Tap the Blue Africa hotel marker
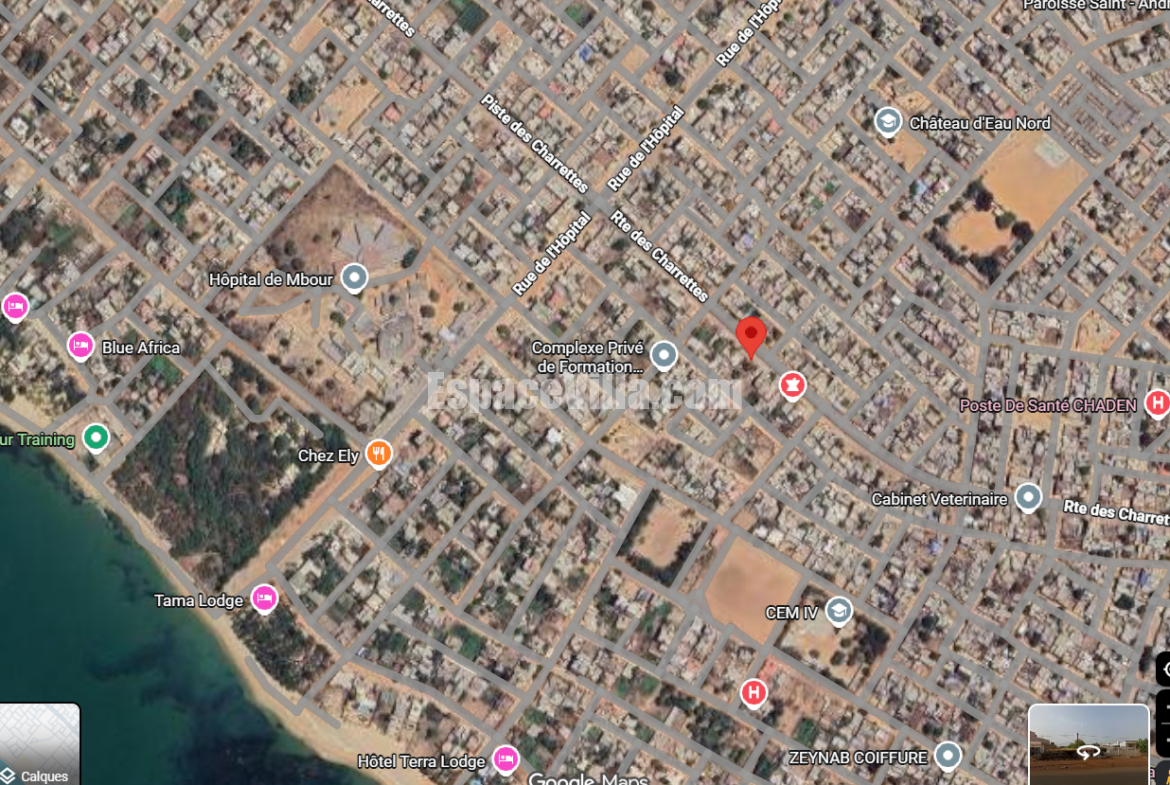Screen dimensions: 1170x785 point(81,347)
